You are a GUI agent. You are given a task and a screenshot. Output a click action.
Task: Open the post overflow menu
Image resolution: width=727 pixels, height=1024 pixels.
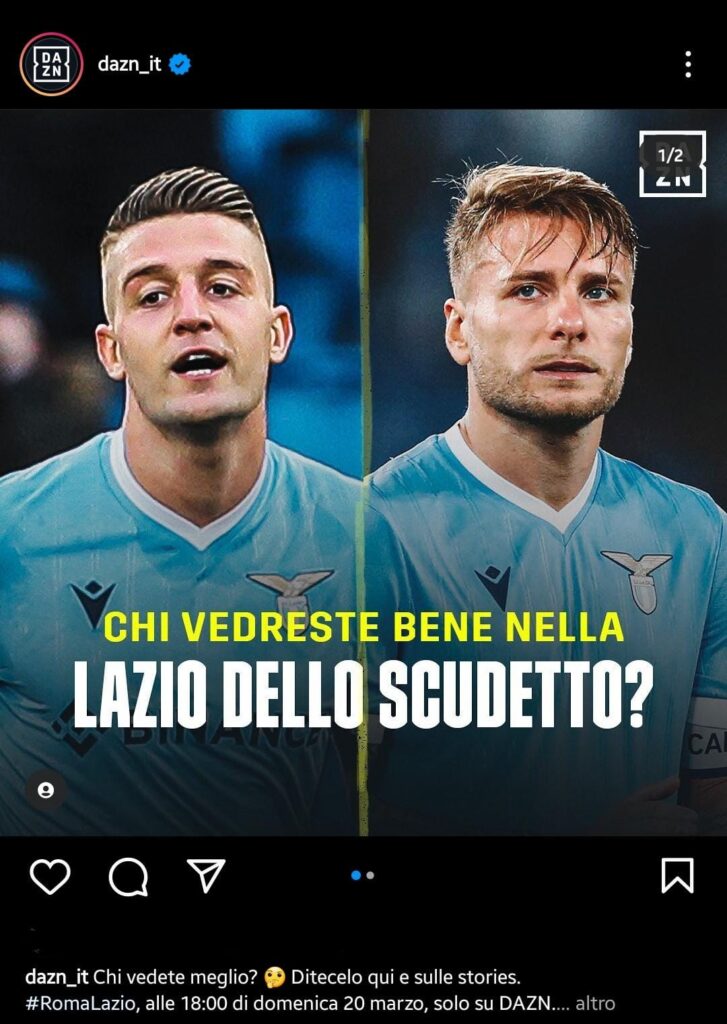tap(688, 65)
